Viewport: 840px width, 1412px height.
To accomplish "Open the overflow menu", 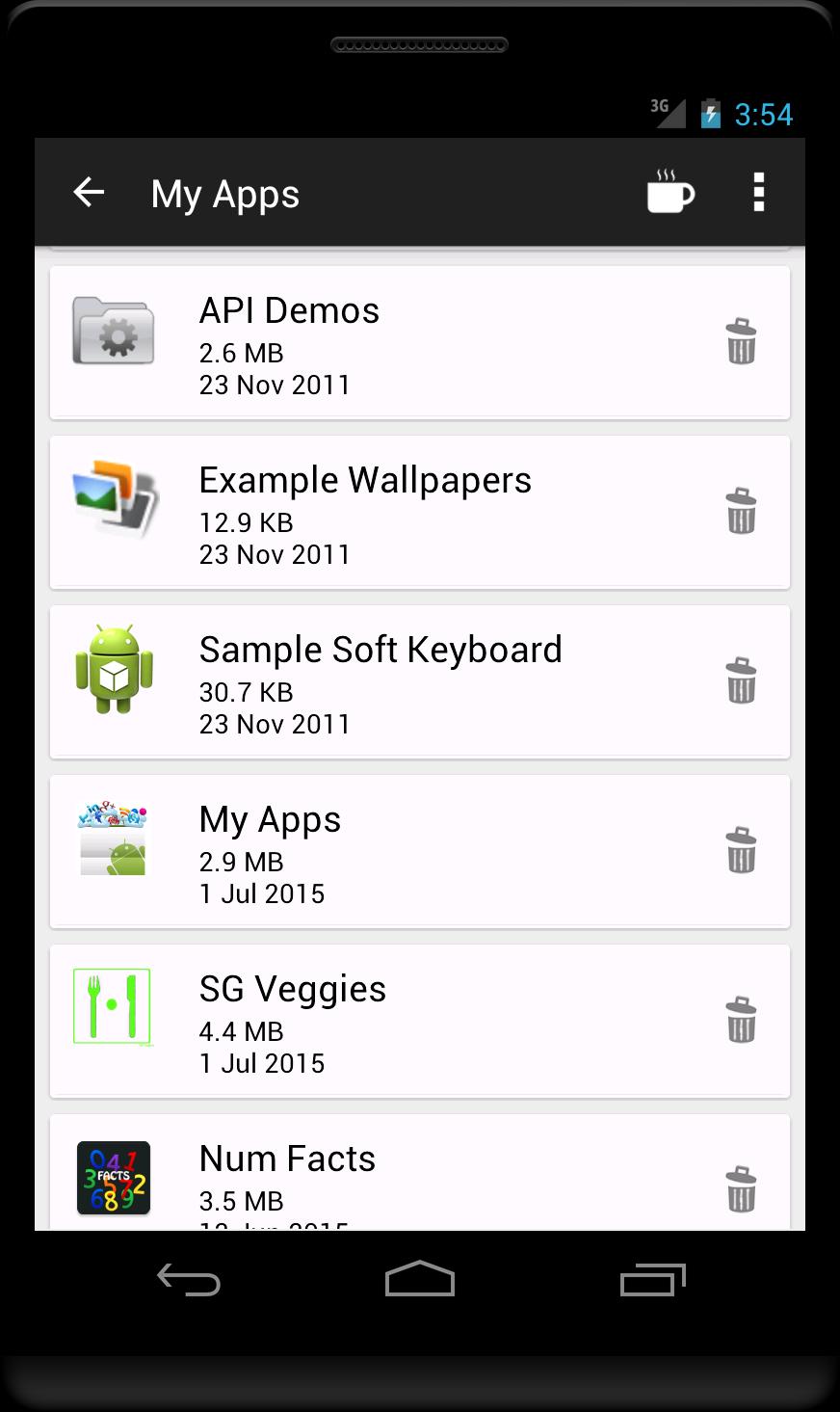I will 759,193.
